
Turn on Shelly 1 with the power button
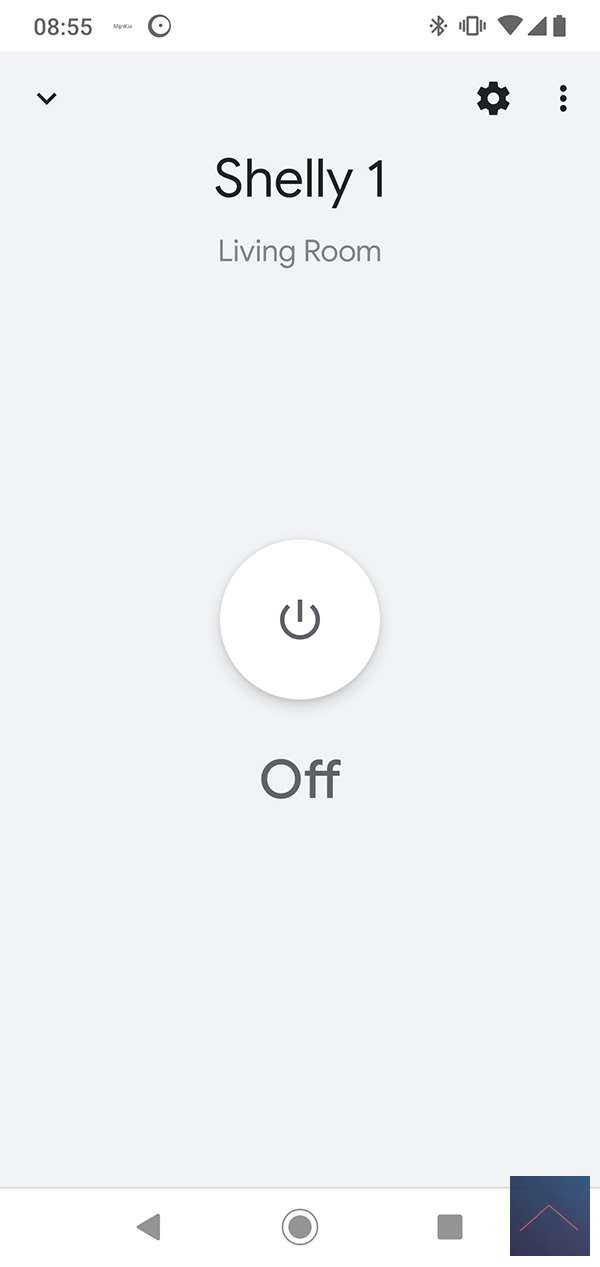coord(300,620)
